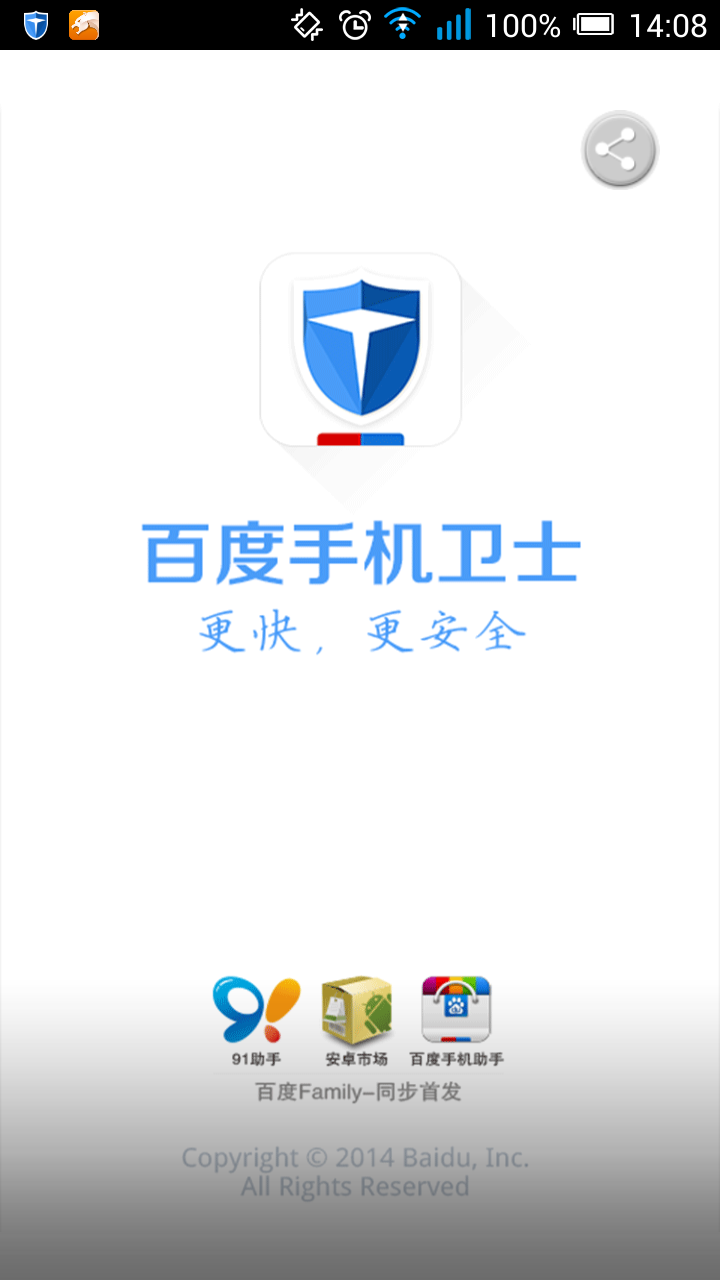Tap the share button
The height and width of the screenshot is (1280, 720).
[619, 150]
